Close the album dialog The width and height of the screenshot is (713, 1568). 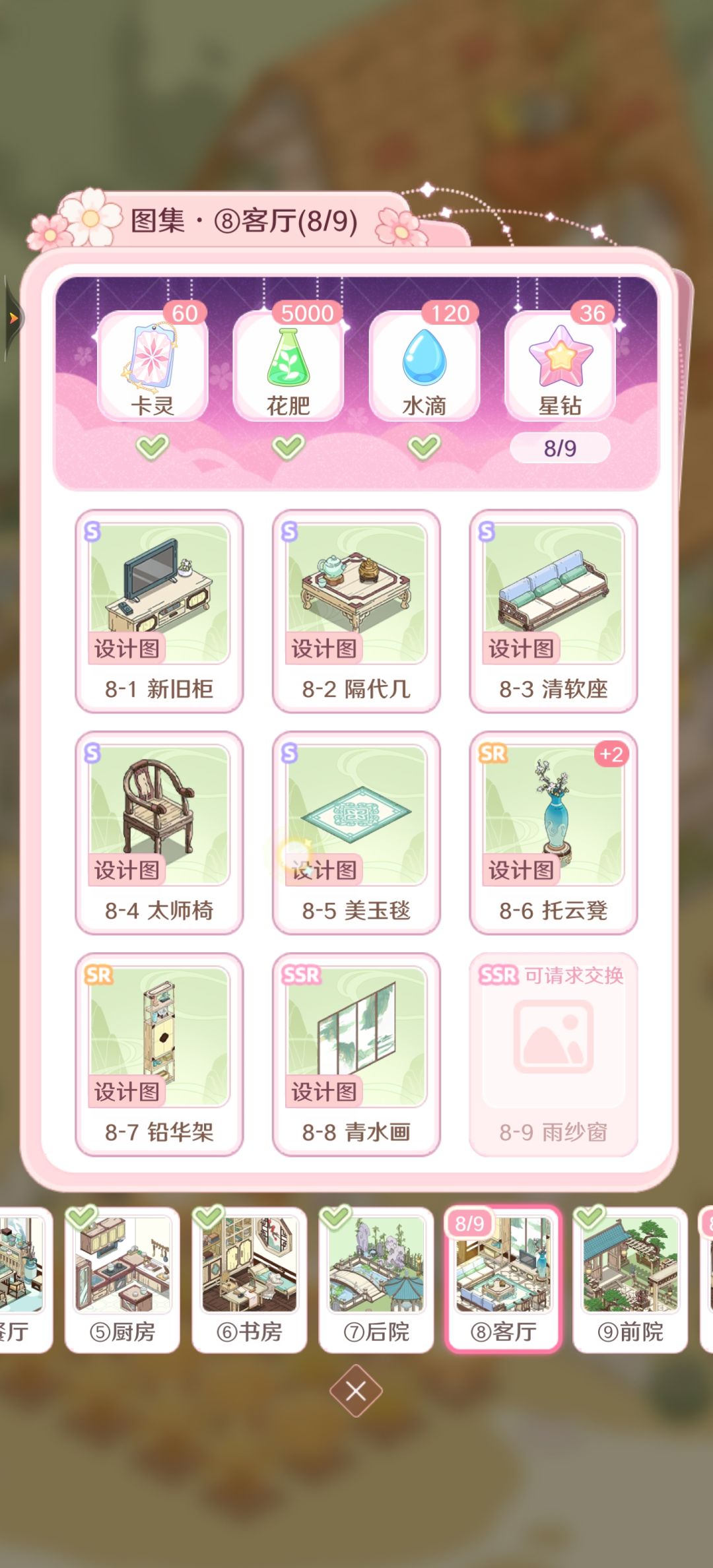click(x=356, y=1391)
